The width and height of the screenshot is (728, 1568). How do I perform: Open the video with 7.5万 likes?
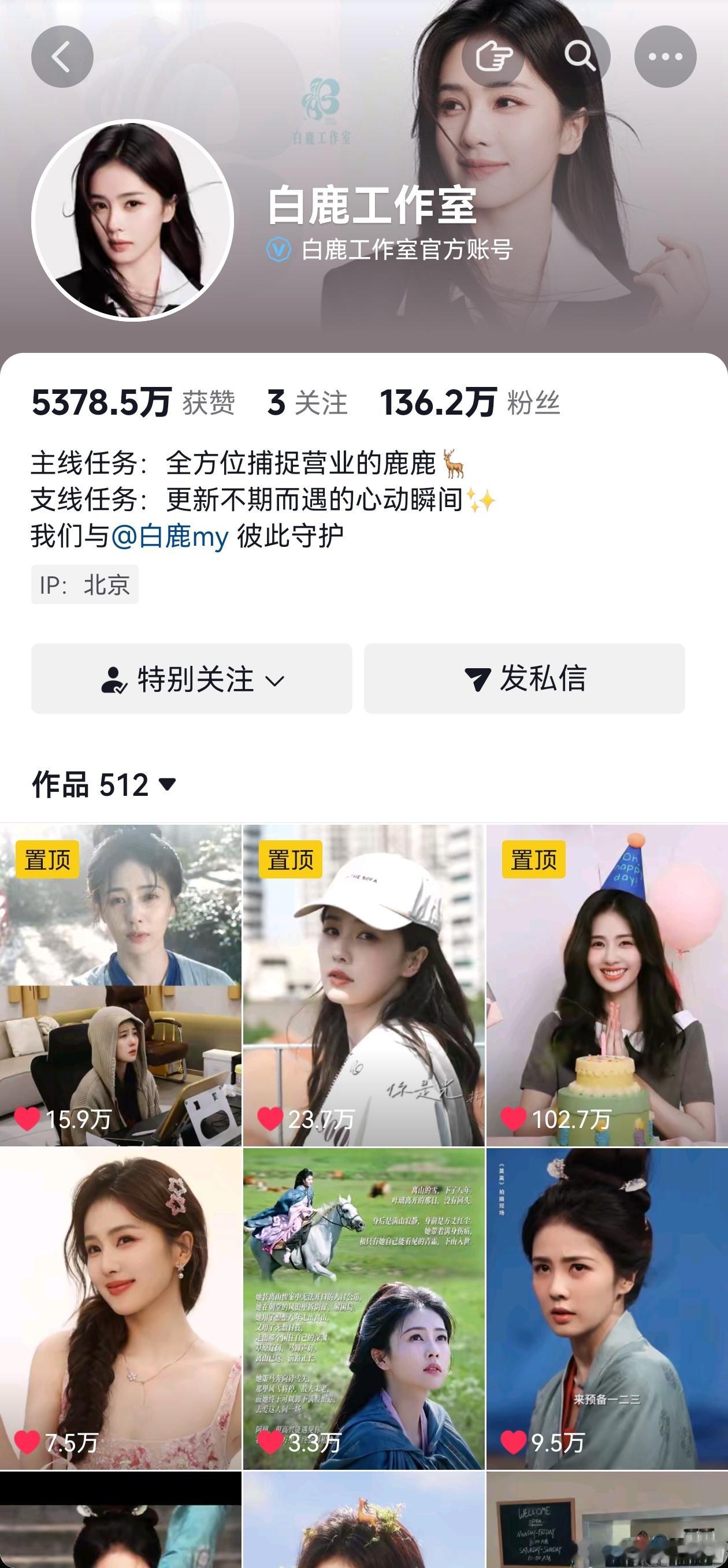(x=121, y=1309)
